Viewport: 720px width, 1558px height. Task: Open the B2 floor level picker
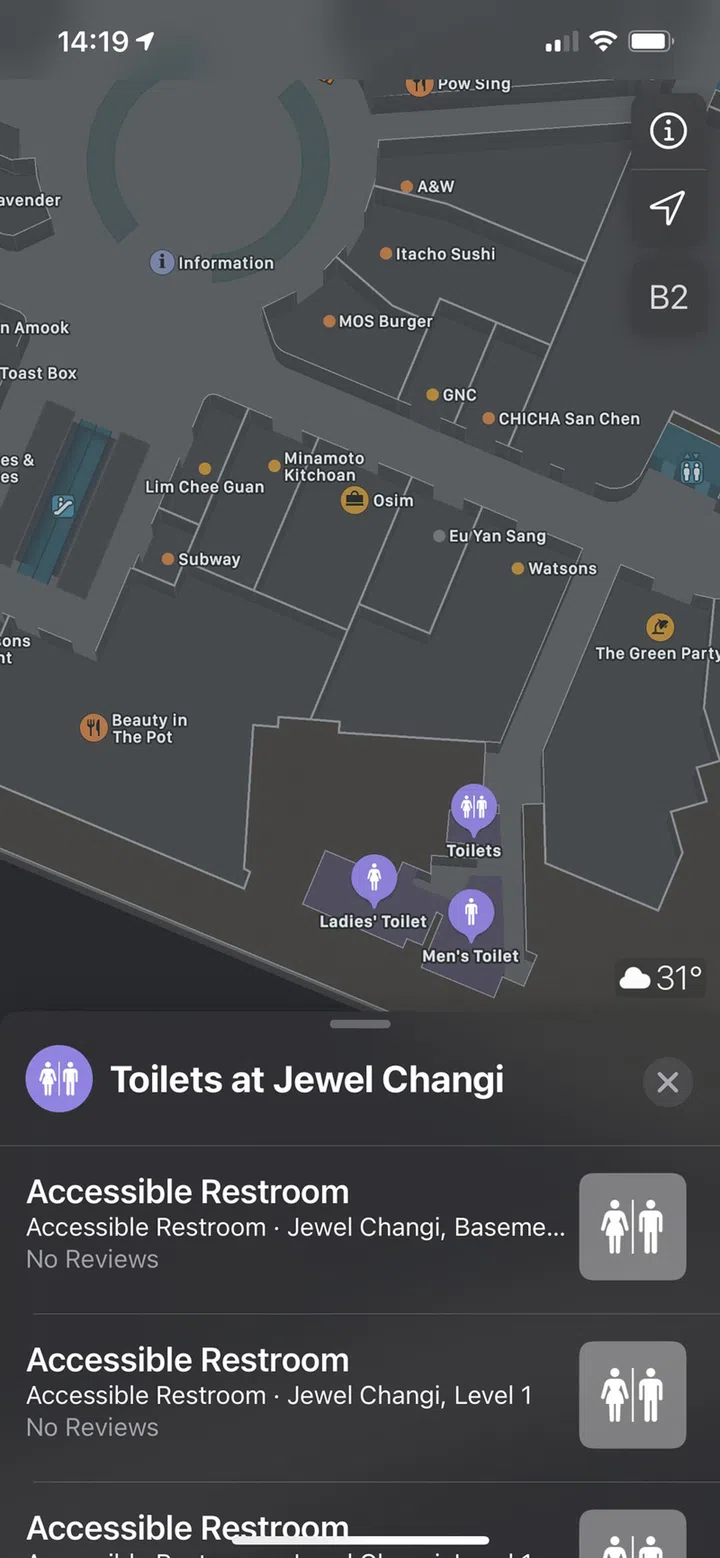pyautogui.click(x=668, y=297)
